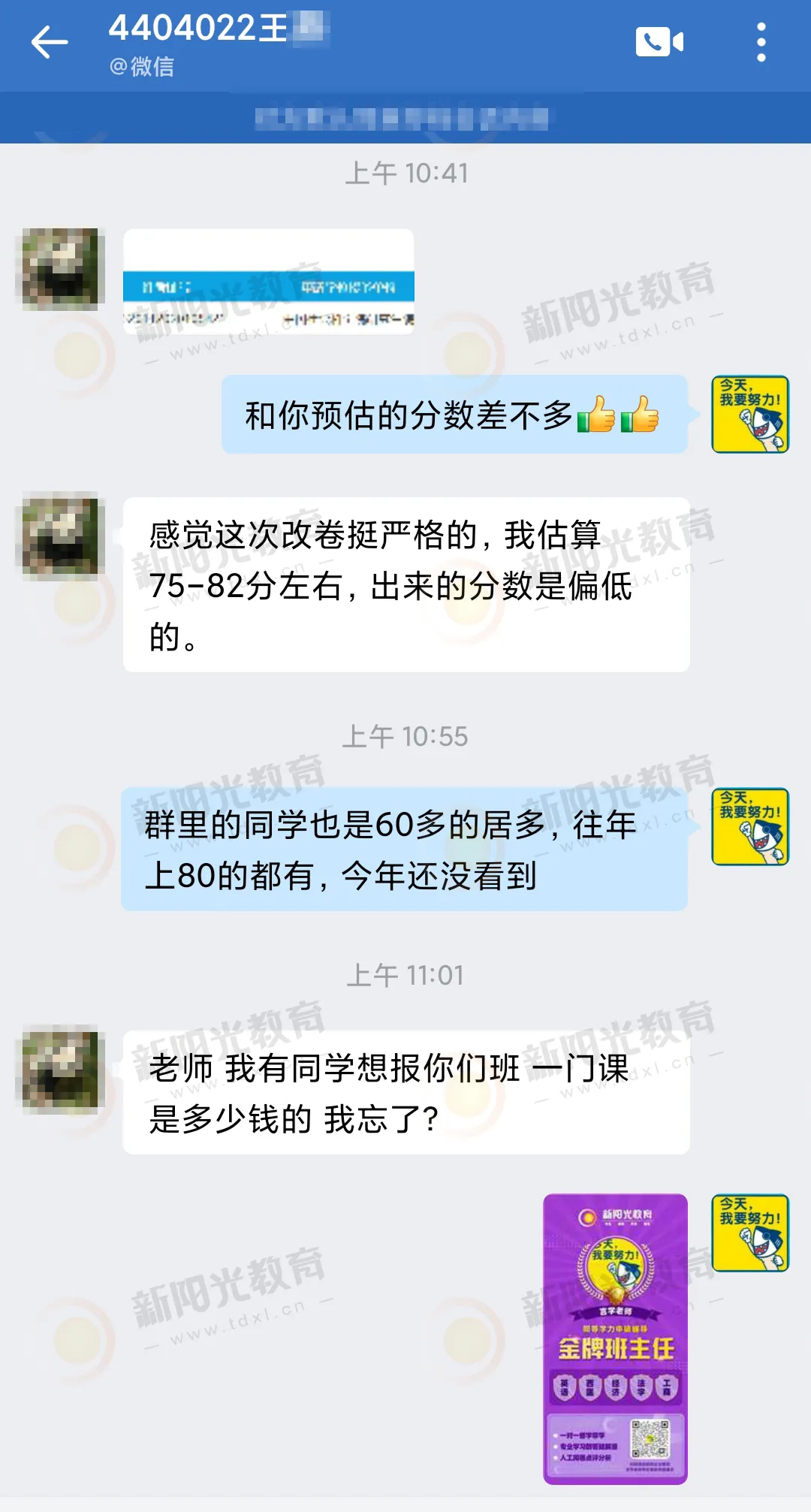811x1512 pixels.
Task: Start a voice or video call
Action: tap(659, 42)
